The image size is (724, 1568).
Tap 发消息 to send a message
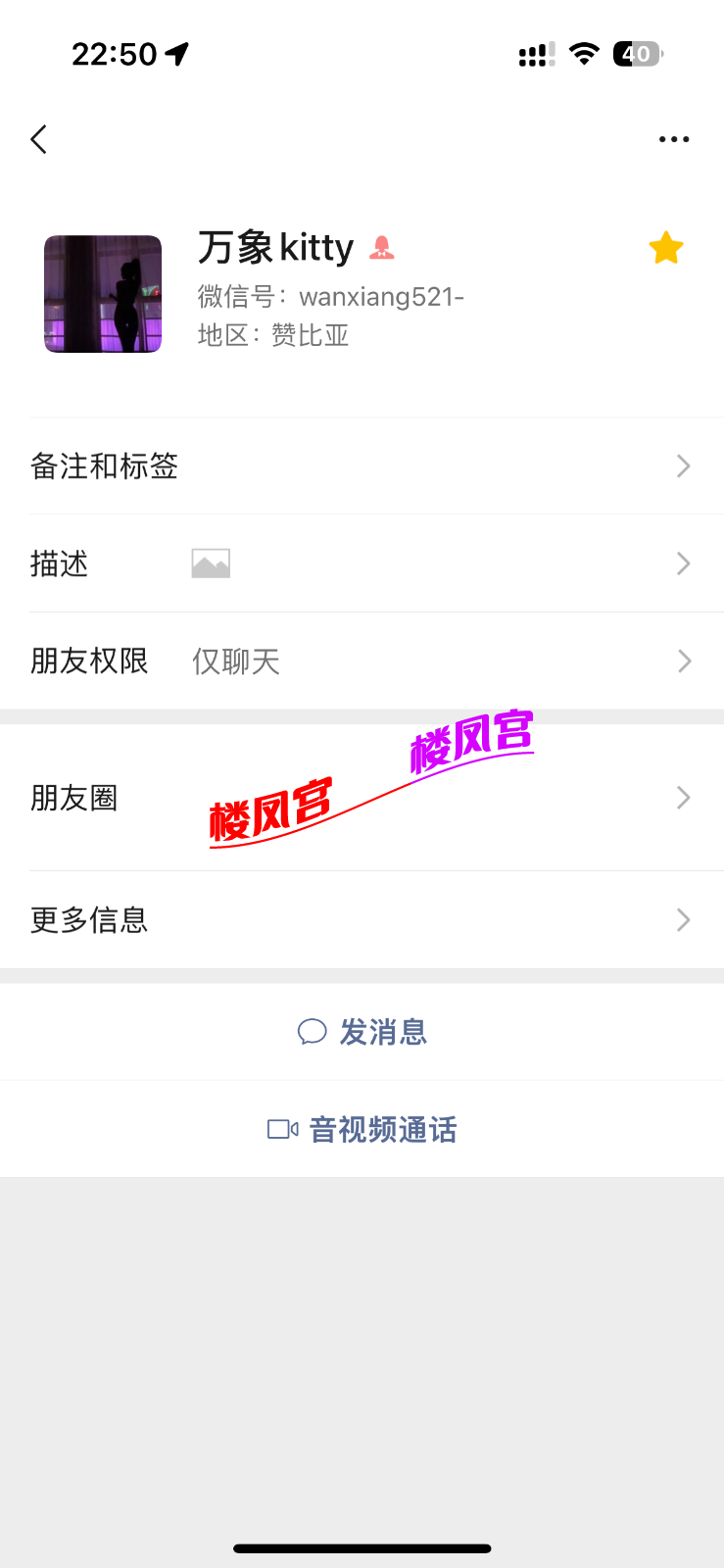coord(362,1032)
